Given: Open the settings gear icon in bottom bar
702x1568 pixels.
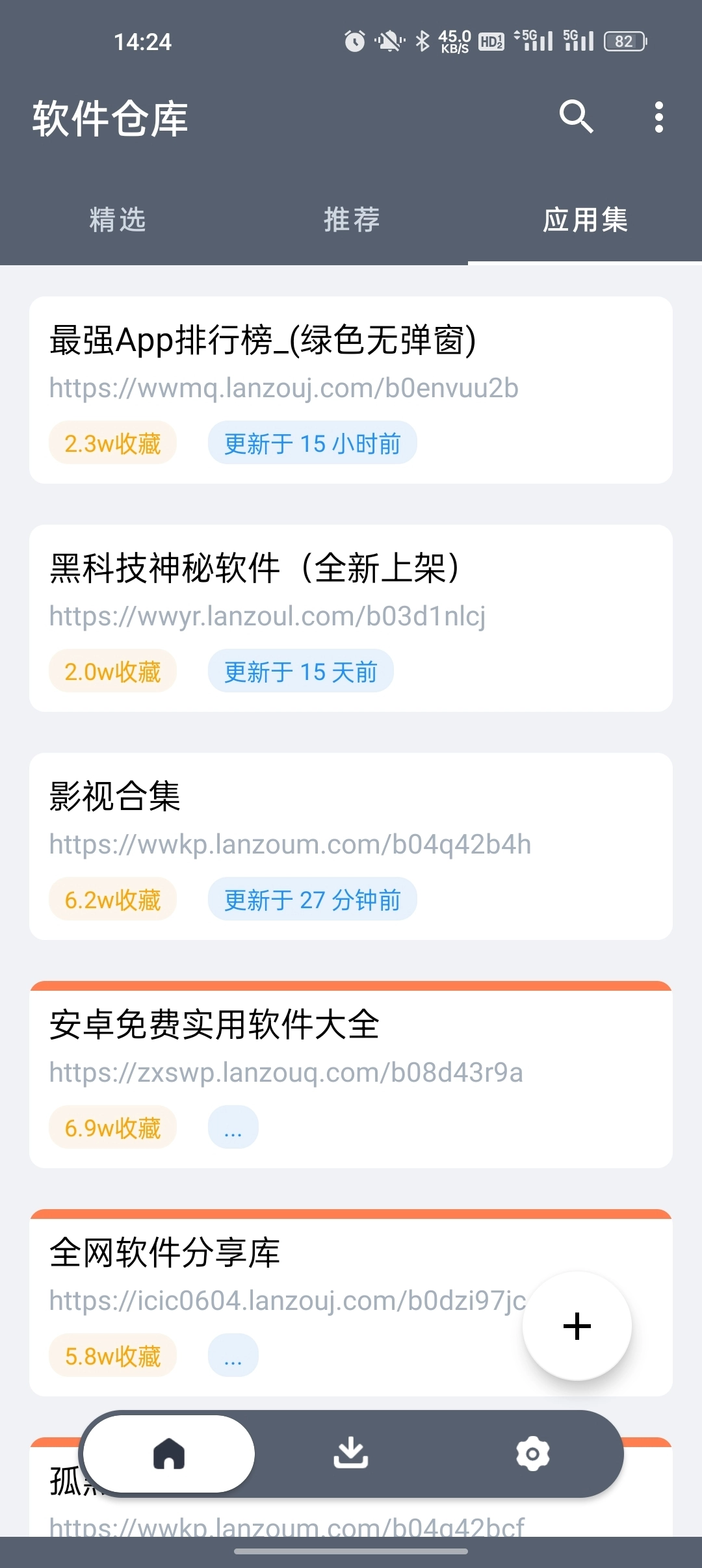Looking at the screenshot, I should point(533,1455).
